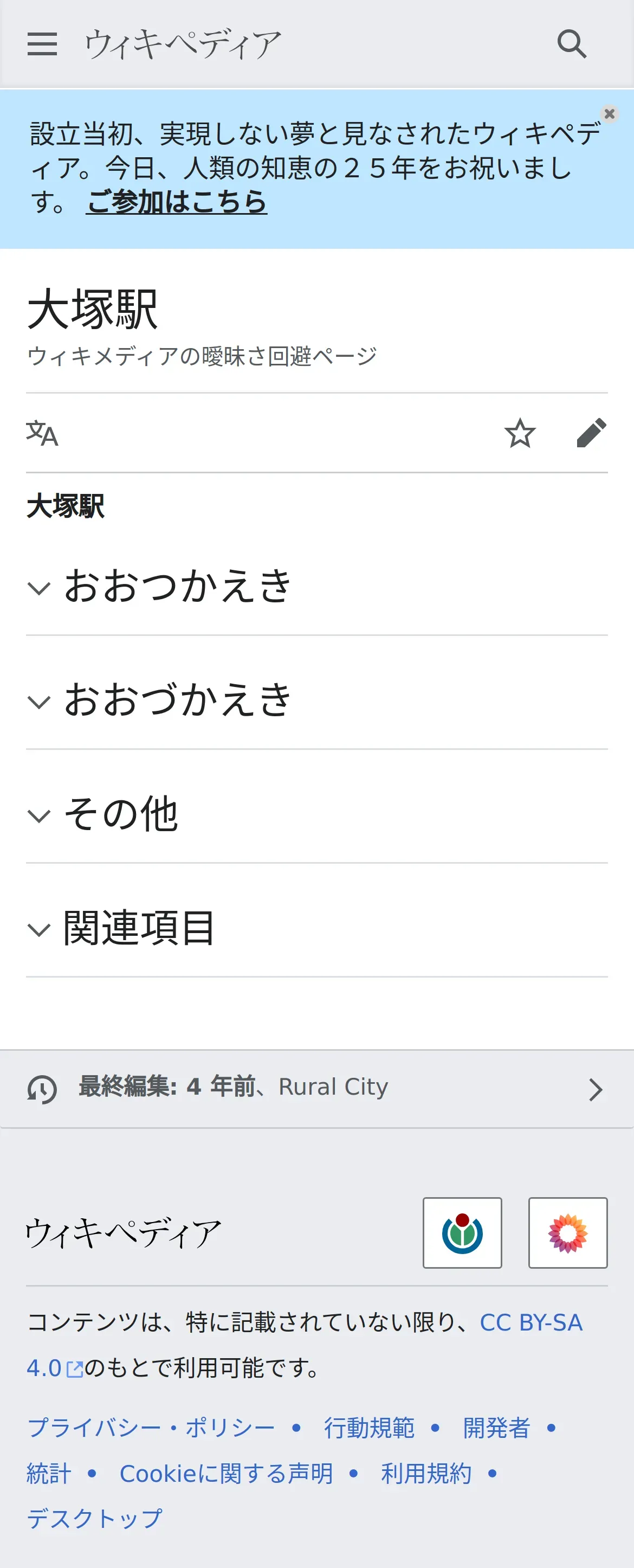Open last edited history by Rural City
Image resolution: width=634 pixels, height=1568 pixels.
click(x=316, y=1088)
